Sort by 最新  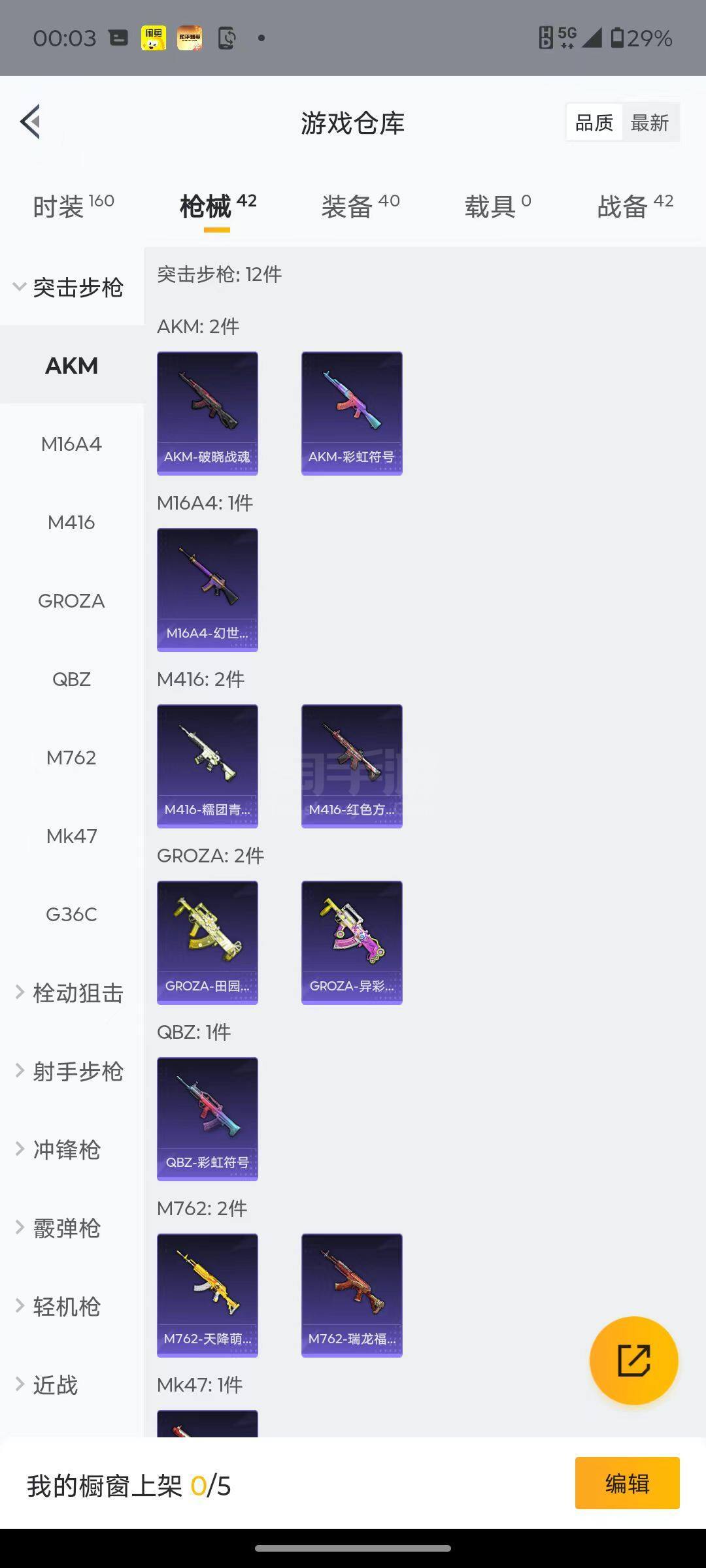649,123
